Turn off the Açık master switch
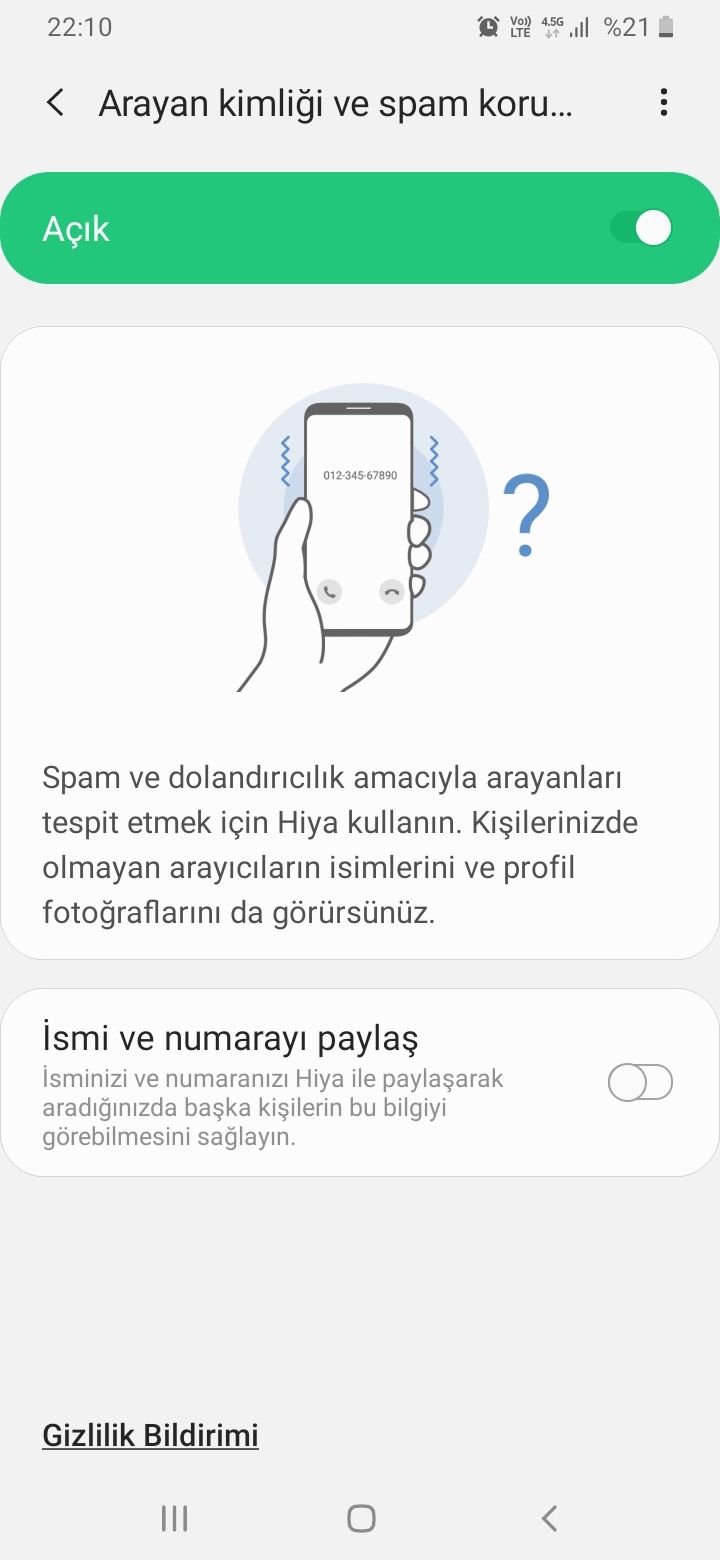 [641, 228]
